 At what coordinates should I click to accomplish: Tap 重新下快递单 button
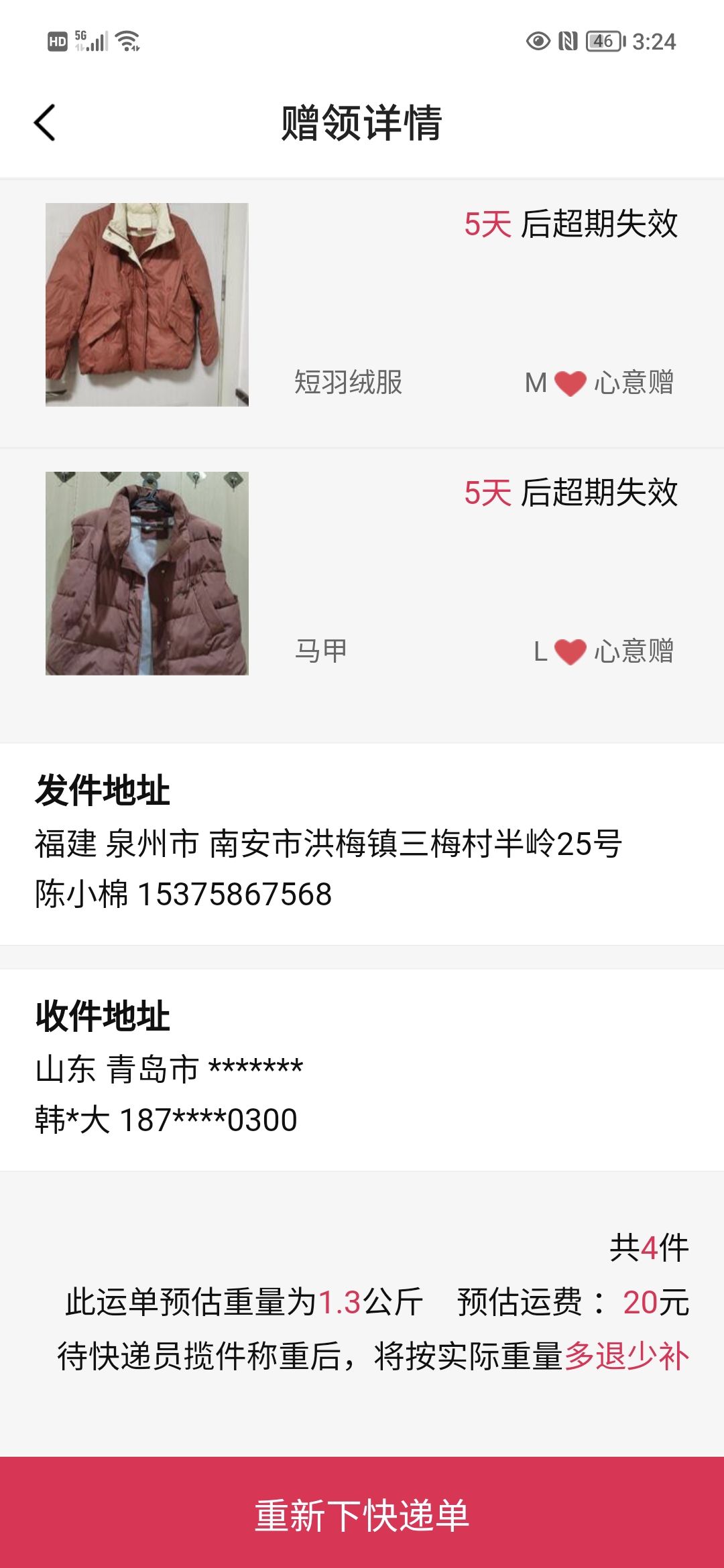362,1514
